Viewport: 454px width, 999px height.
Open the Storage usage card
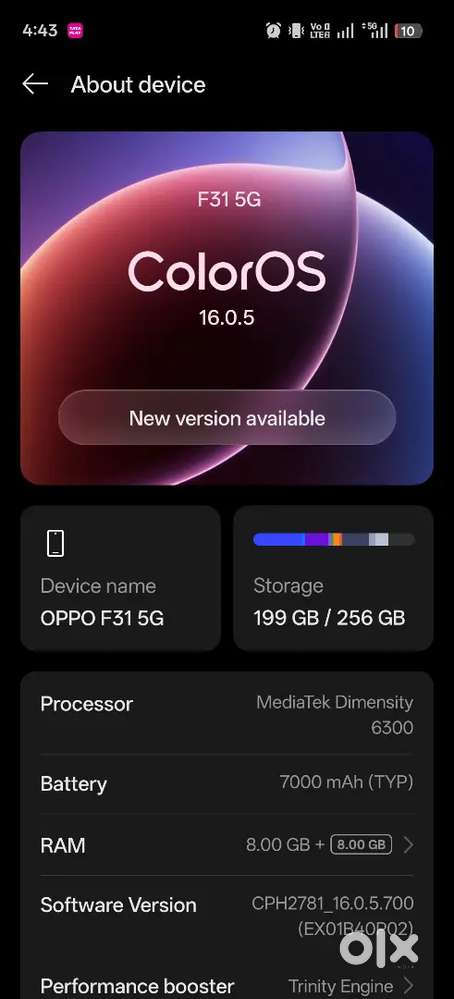334,578
